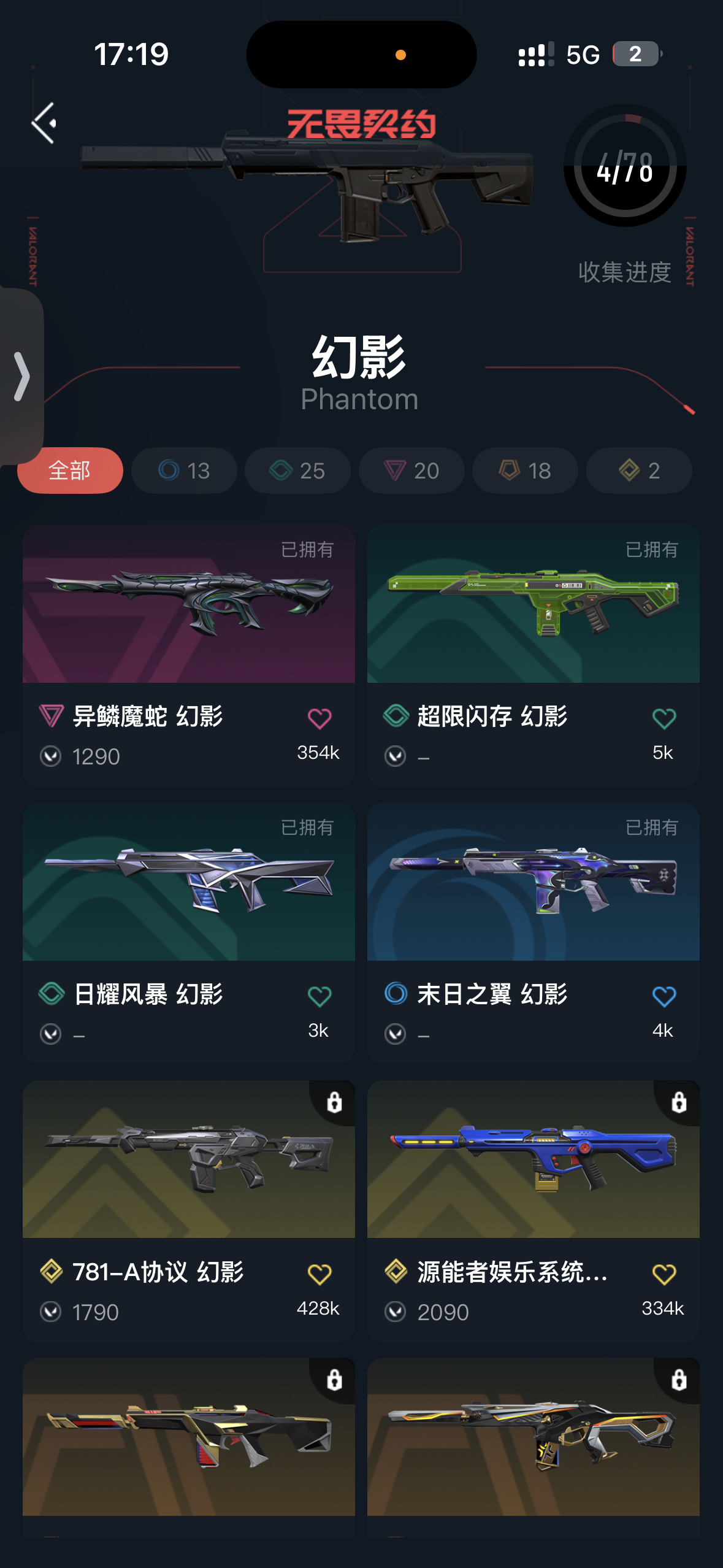This screenshot has width=723, height=1568.
Task: Like the 超限闪存 幻影 skin
Action: 664,718
